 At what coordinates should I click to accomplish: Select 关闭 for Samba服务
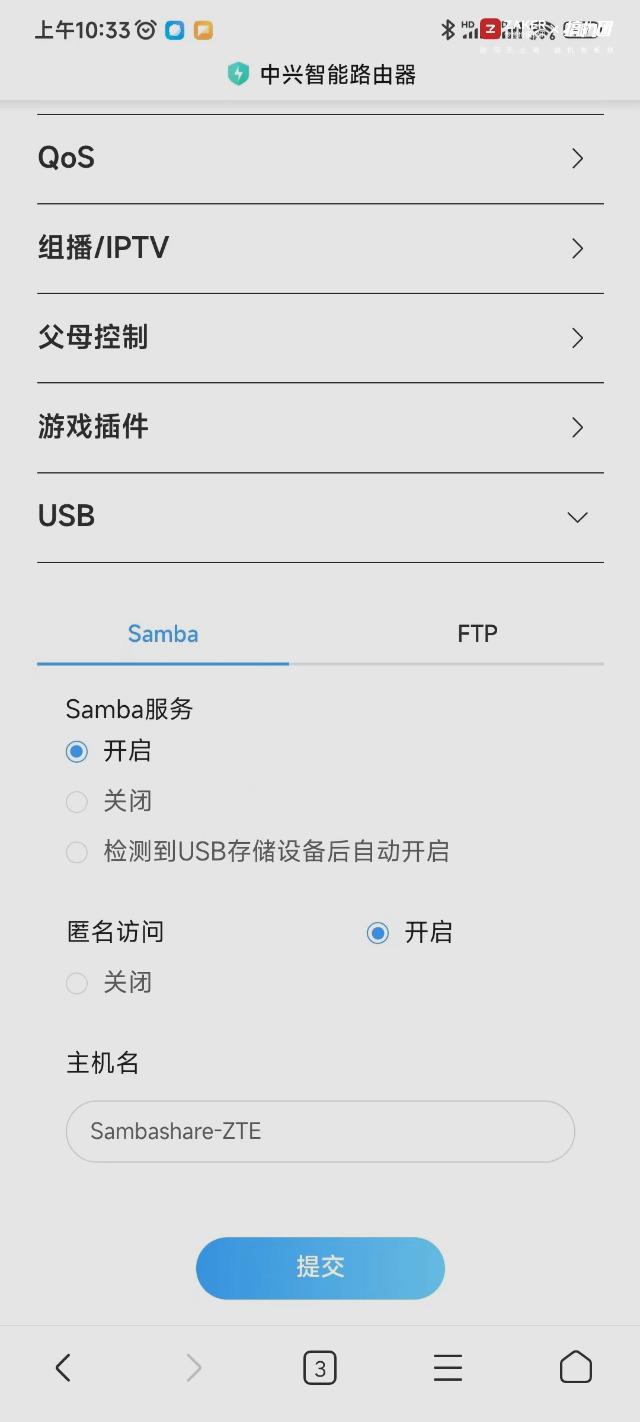coord(77,801)
